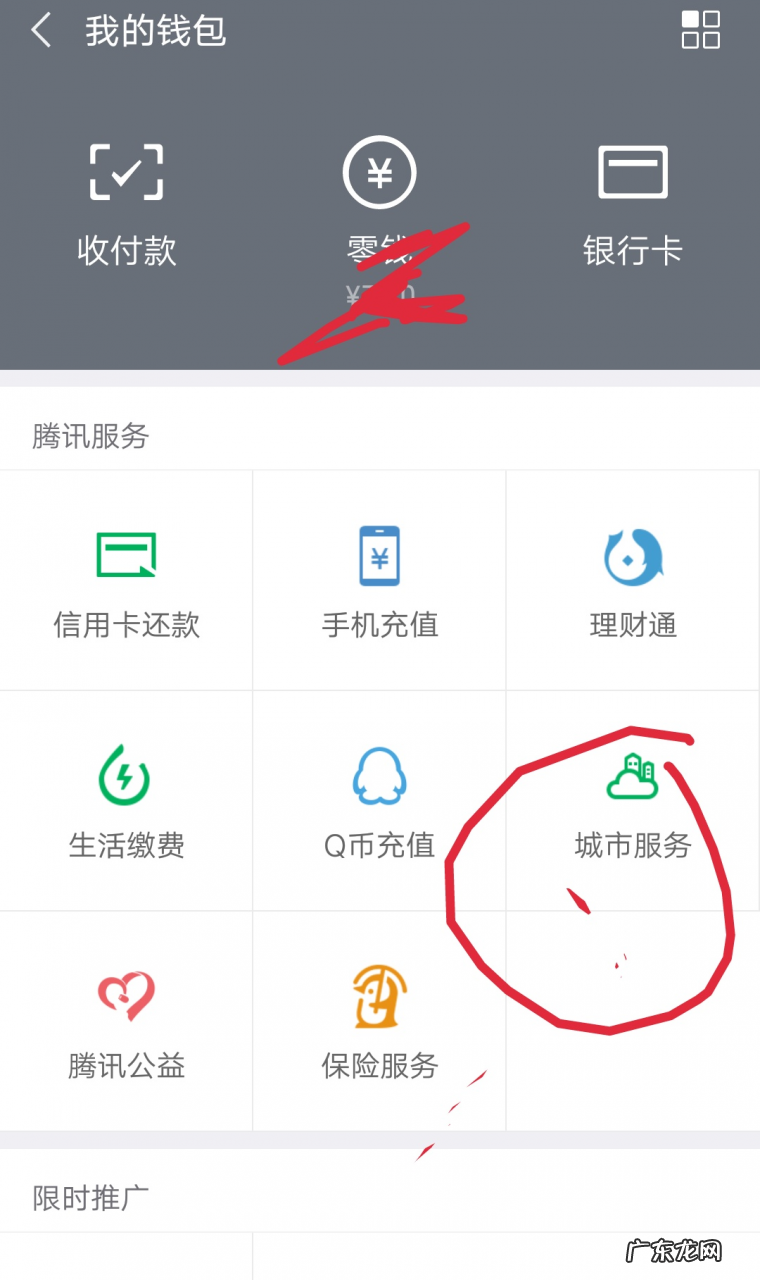Tap the grid menu icon top right
Image resolution: width=760 pixels, height=1280 pixels.
pyautogui.click(x=701, y=31)
